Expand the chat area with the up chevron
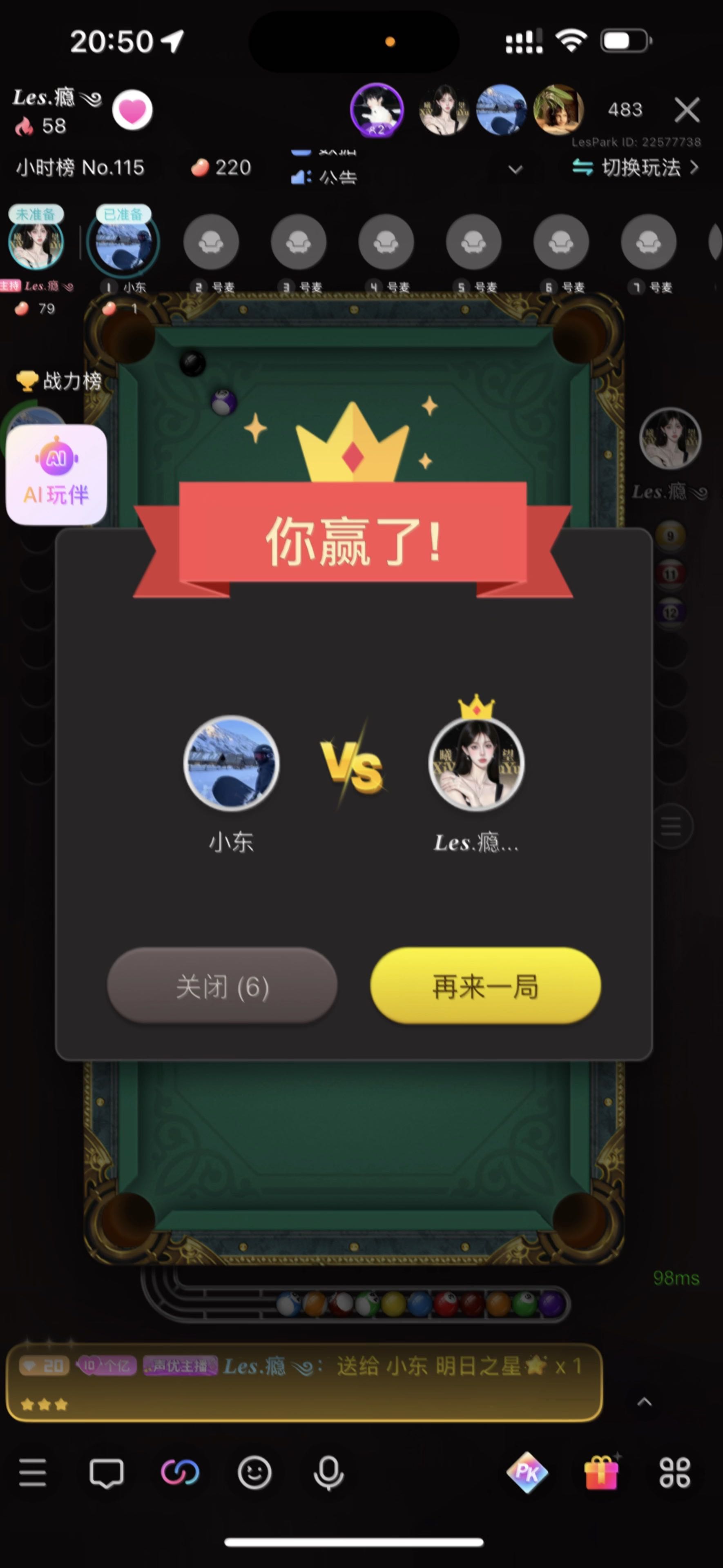The height and width of the screenshot is (1568, 723). point(645,1402)
